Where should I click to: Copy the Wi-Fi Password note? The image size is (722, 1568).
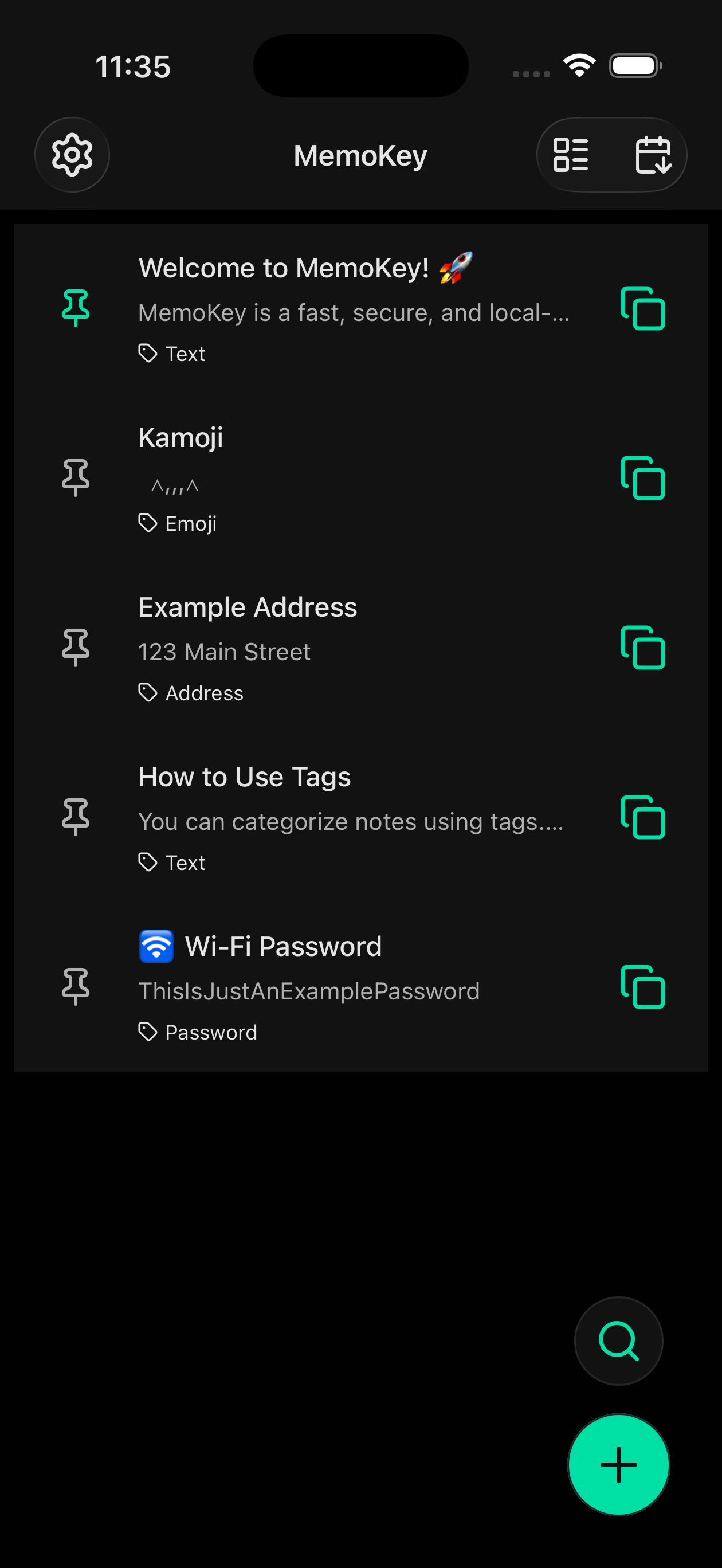click(x=643, y=987)
